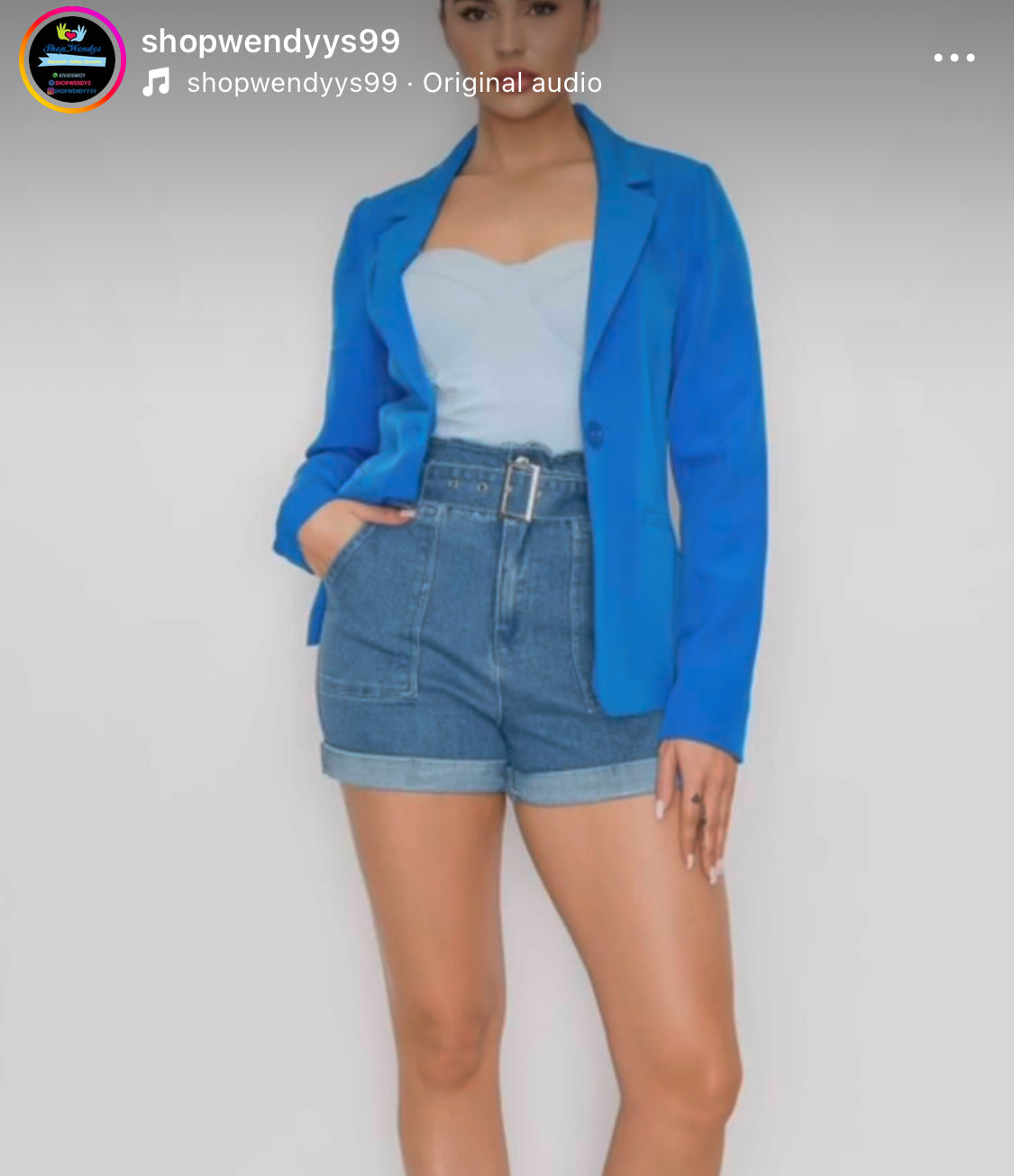Open the Original audio page
Screen dimensions: 1014x1176
[x=511, y=83]
